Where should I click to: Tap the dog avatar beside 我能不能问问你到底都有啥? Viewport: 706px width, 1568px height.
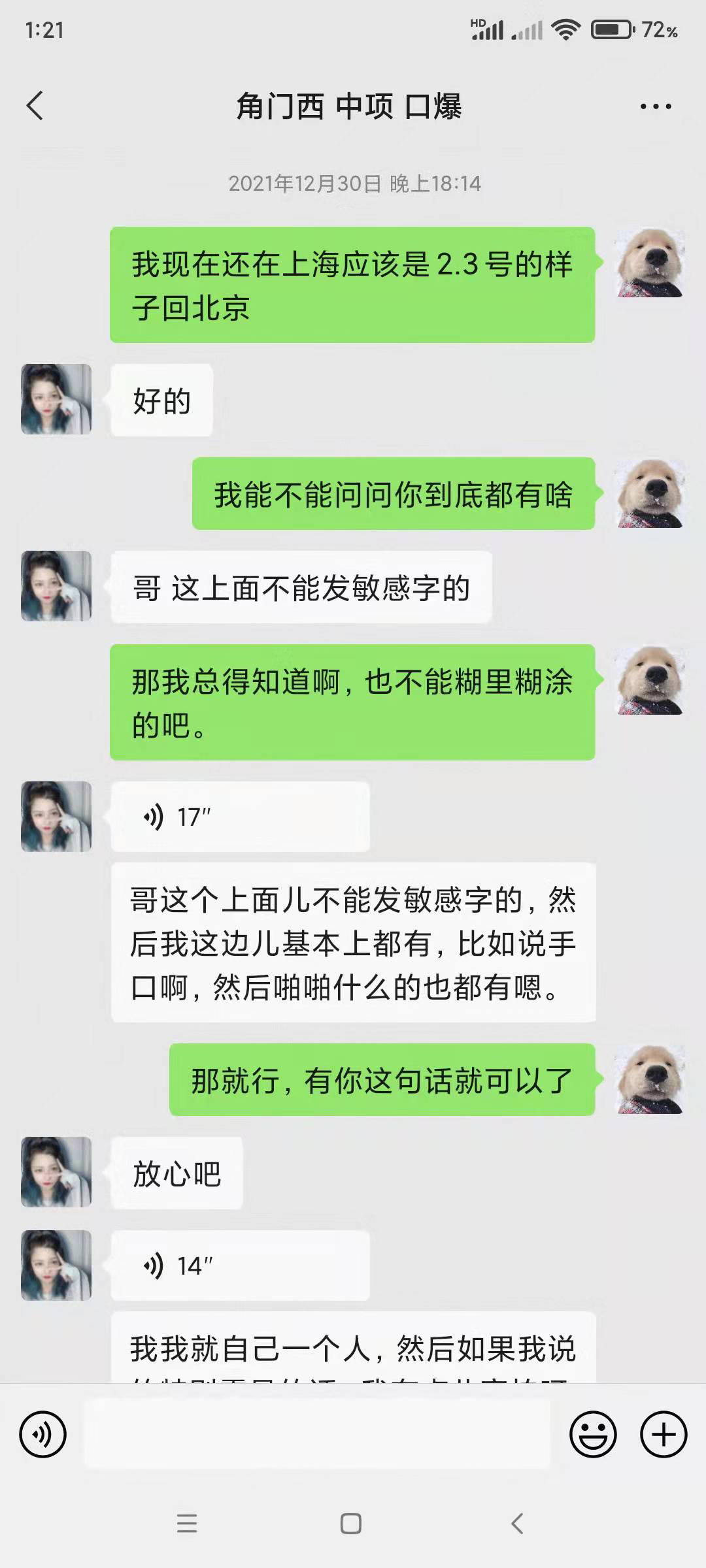coord(650,494)
